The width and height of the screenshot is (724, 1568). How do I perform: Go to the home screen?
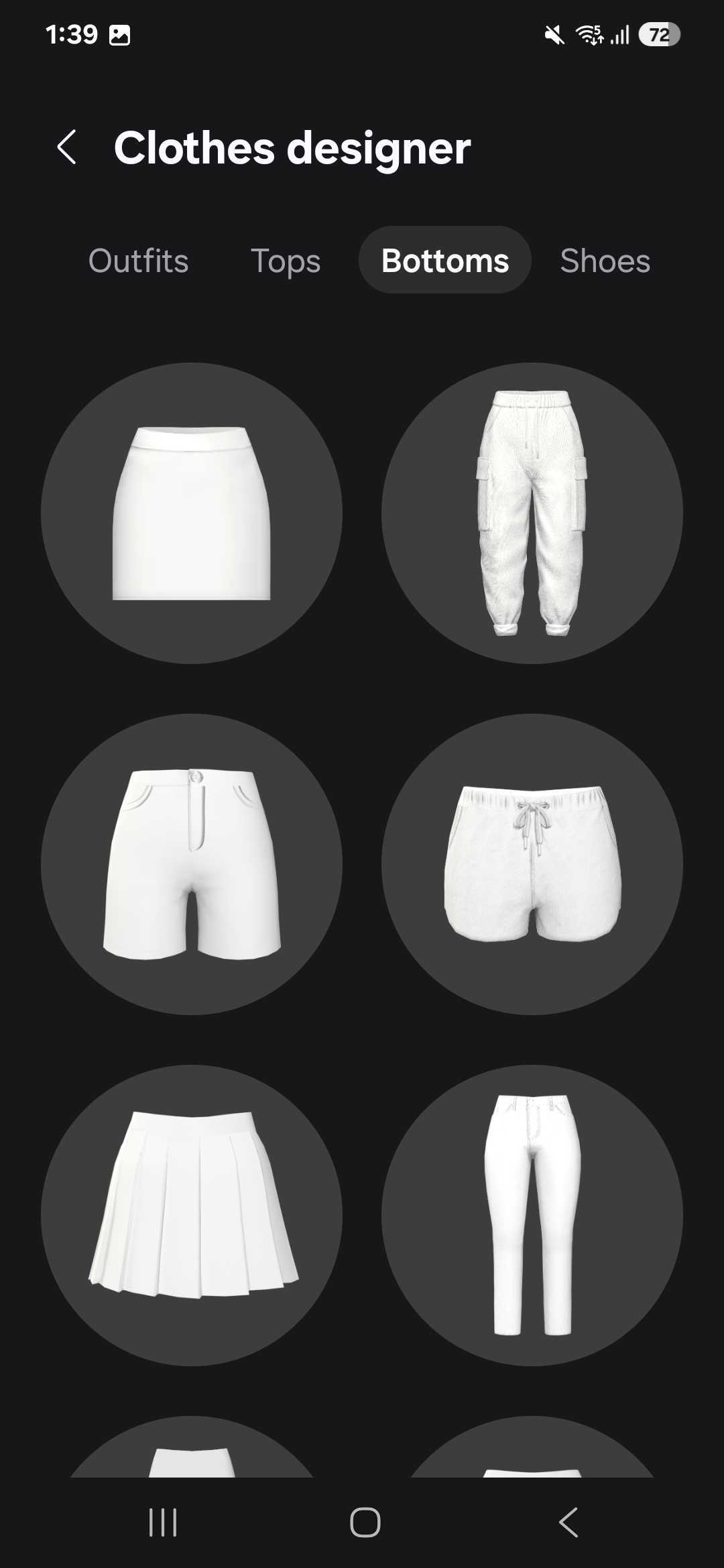pos(365,1522)
